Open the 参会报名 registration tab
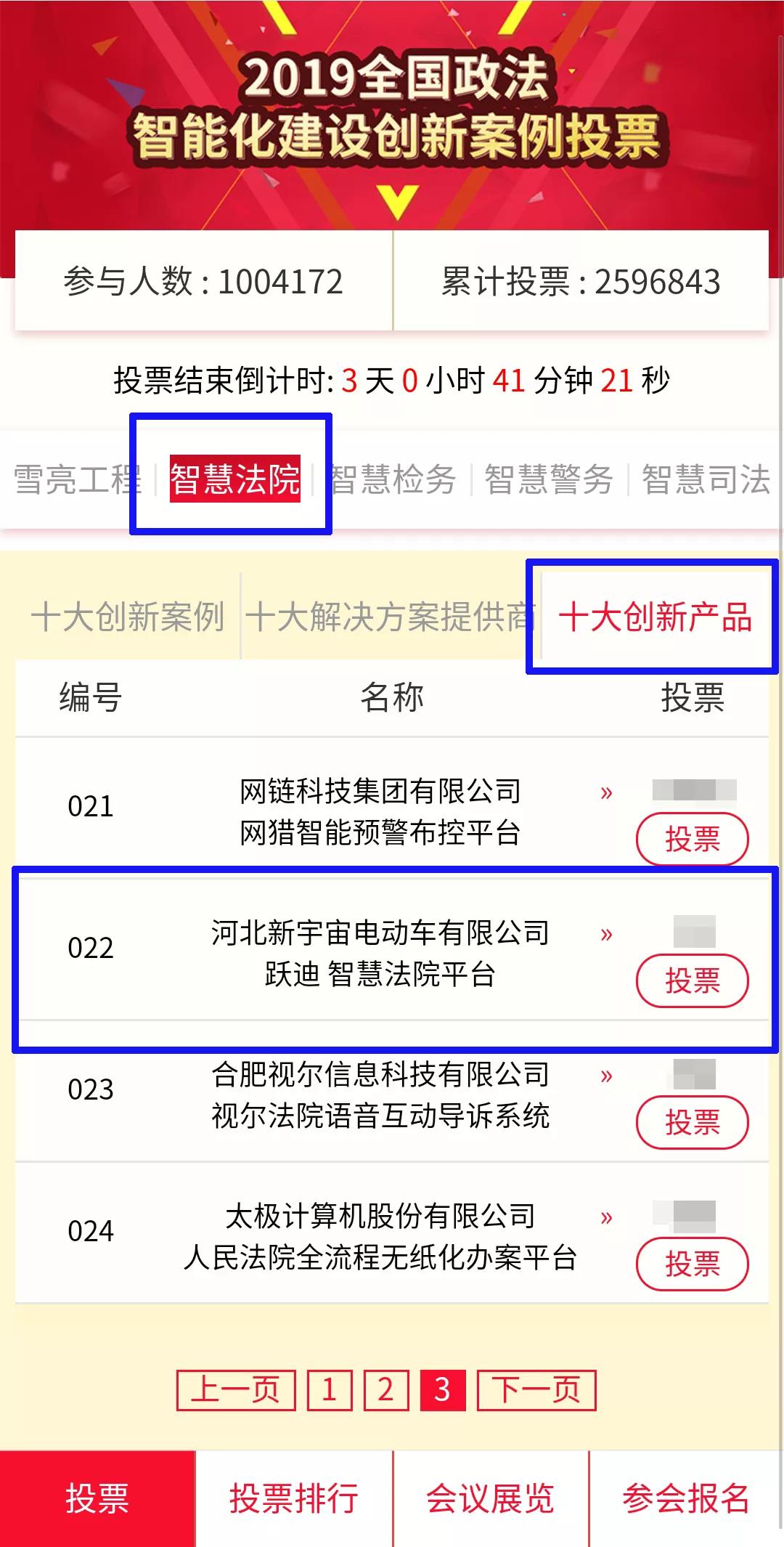 686,1498
